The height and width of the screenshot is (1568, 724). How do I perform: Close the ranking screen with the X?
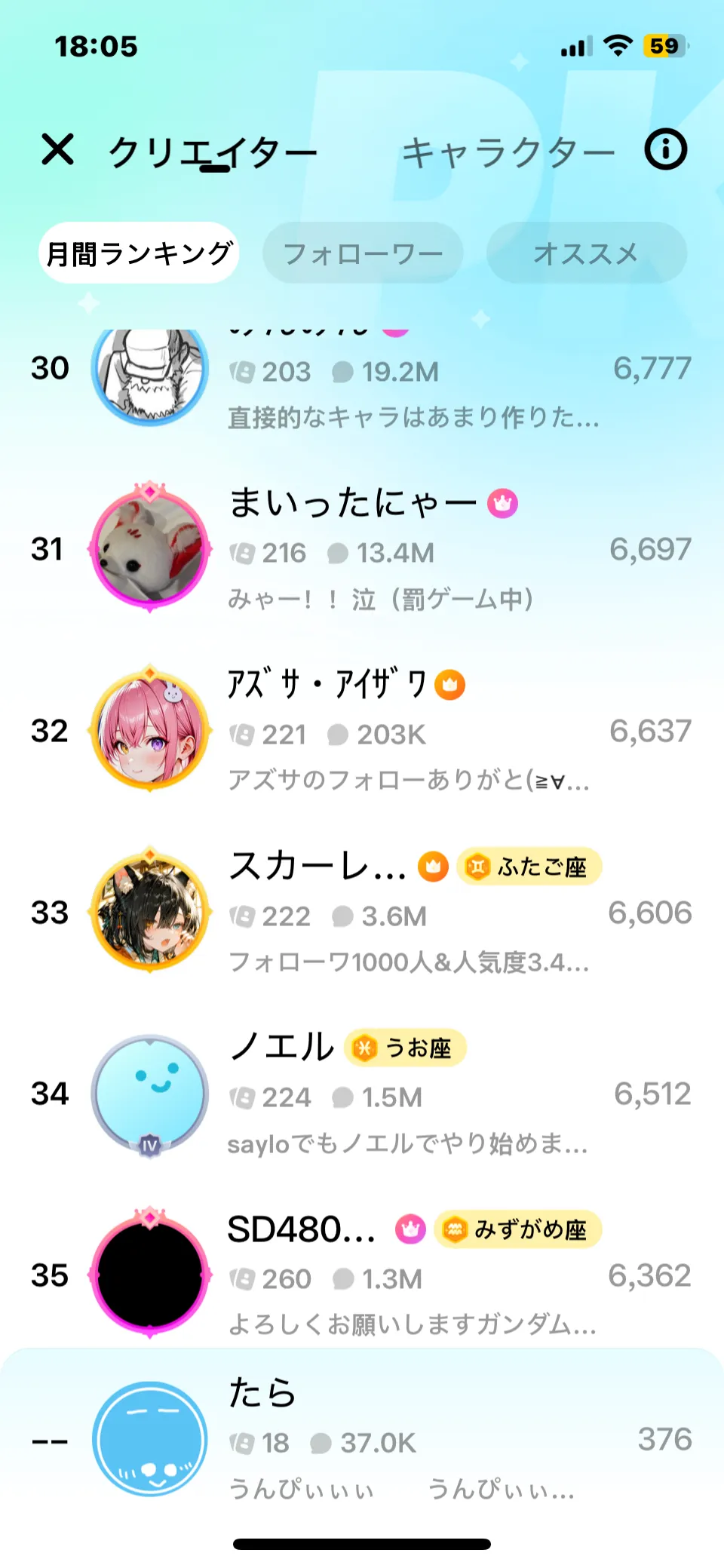58,149
